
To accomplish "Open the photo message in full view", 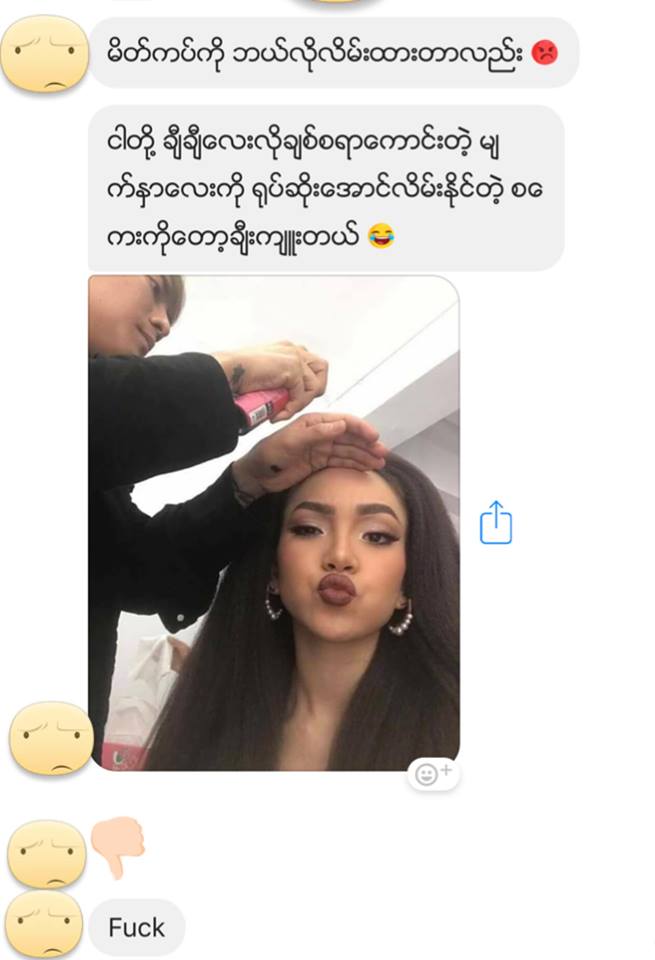I will click(x=273, y=520).
